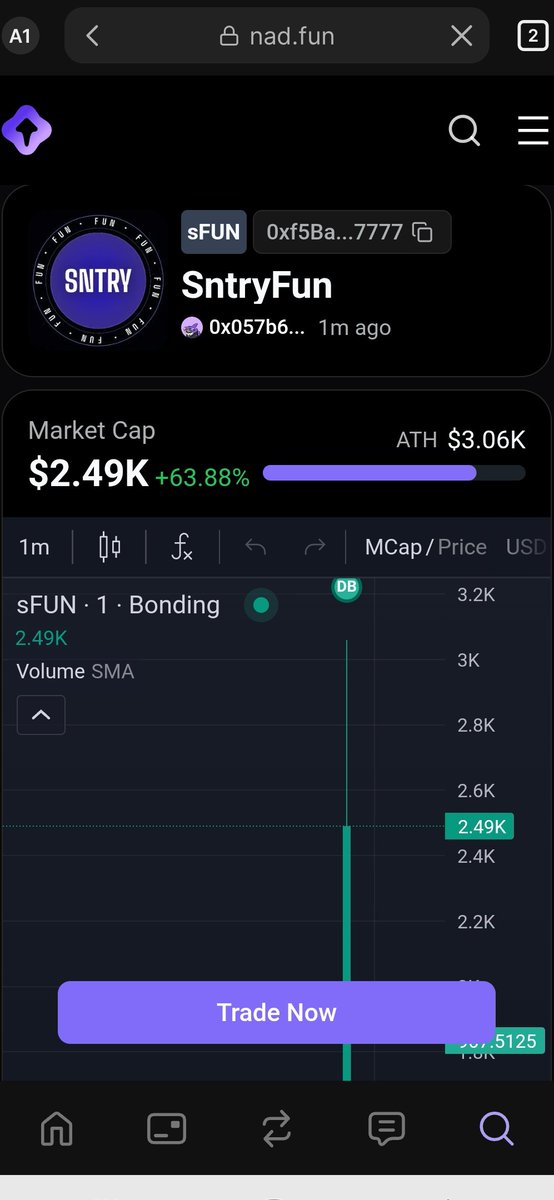This screenshot has width=554, height=1200.
Task: Copy the 0xf5Ba...7777 contract address
Action: [423, 232]
